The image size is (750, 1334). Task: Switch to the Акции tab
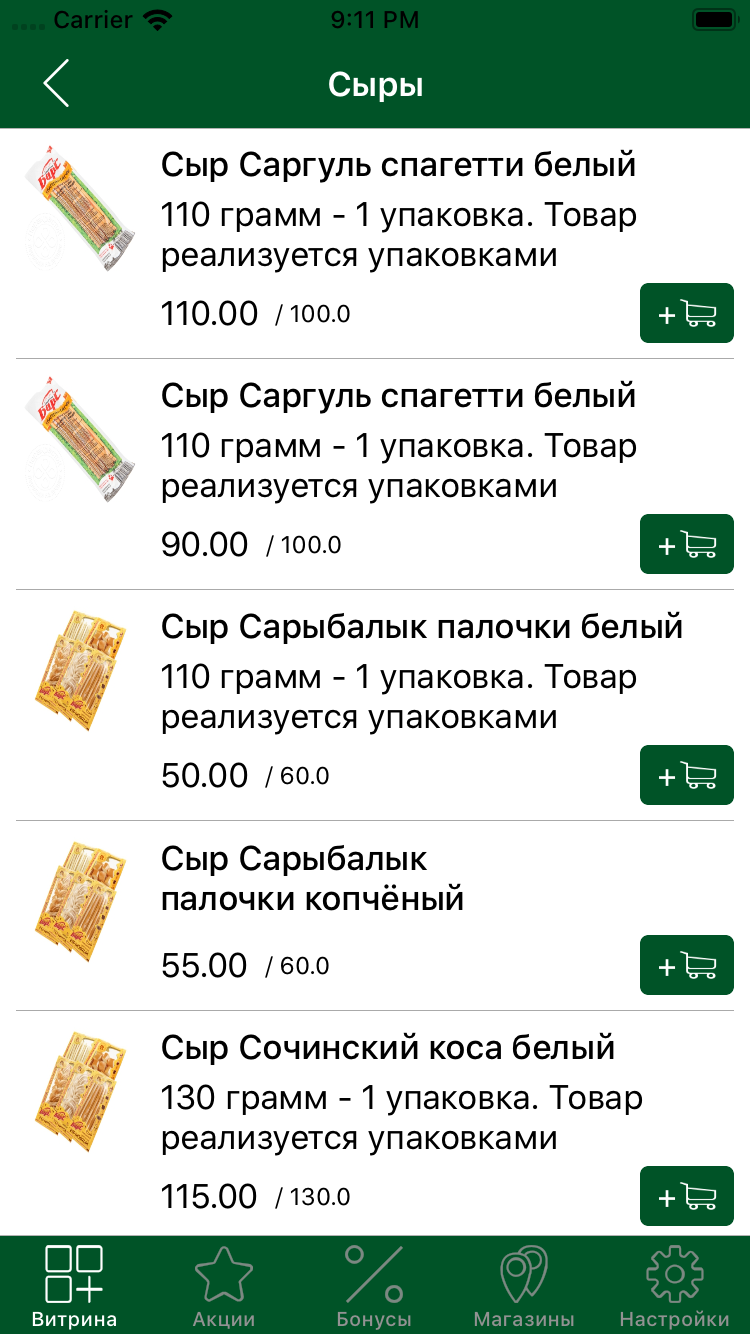click(224, 1285)
